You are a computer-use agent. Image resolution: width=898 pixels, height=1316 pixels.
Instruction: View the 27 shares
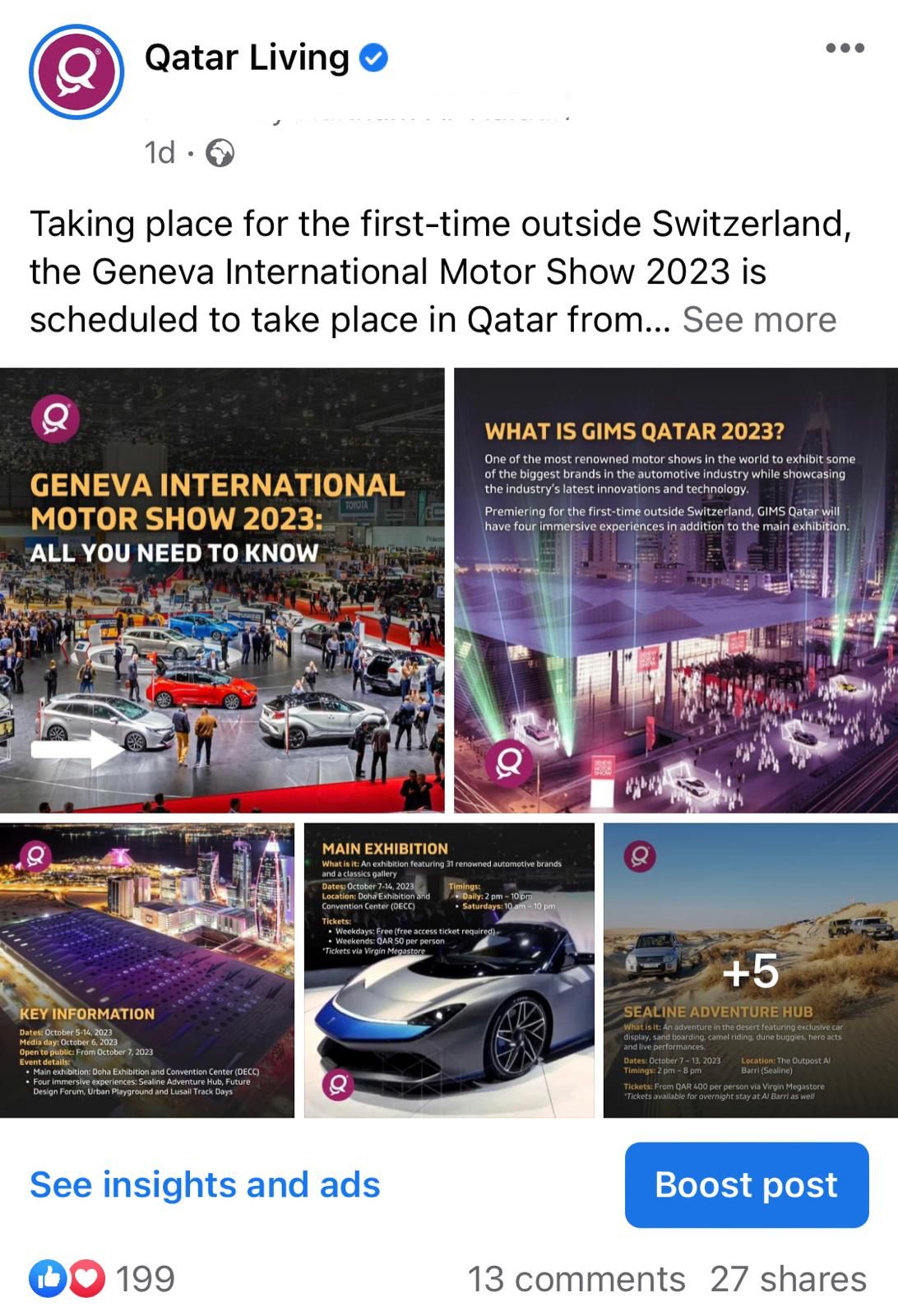[788, 1279]
